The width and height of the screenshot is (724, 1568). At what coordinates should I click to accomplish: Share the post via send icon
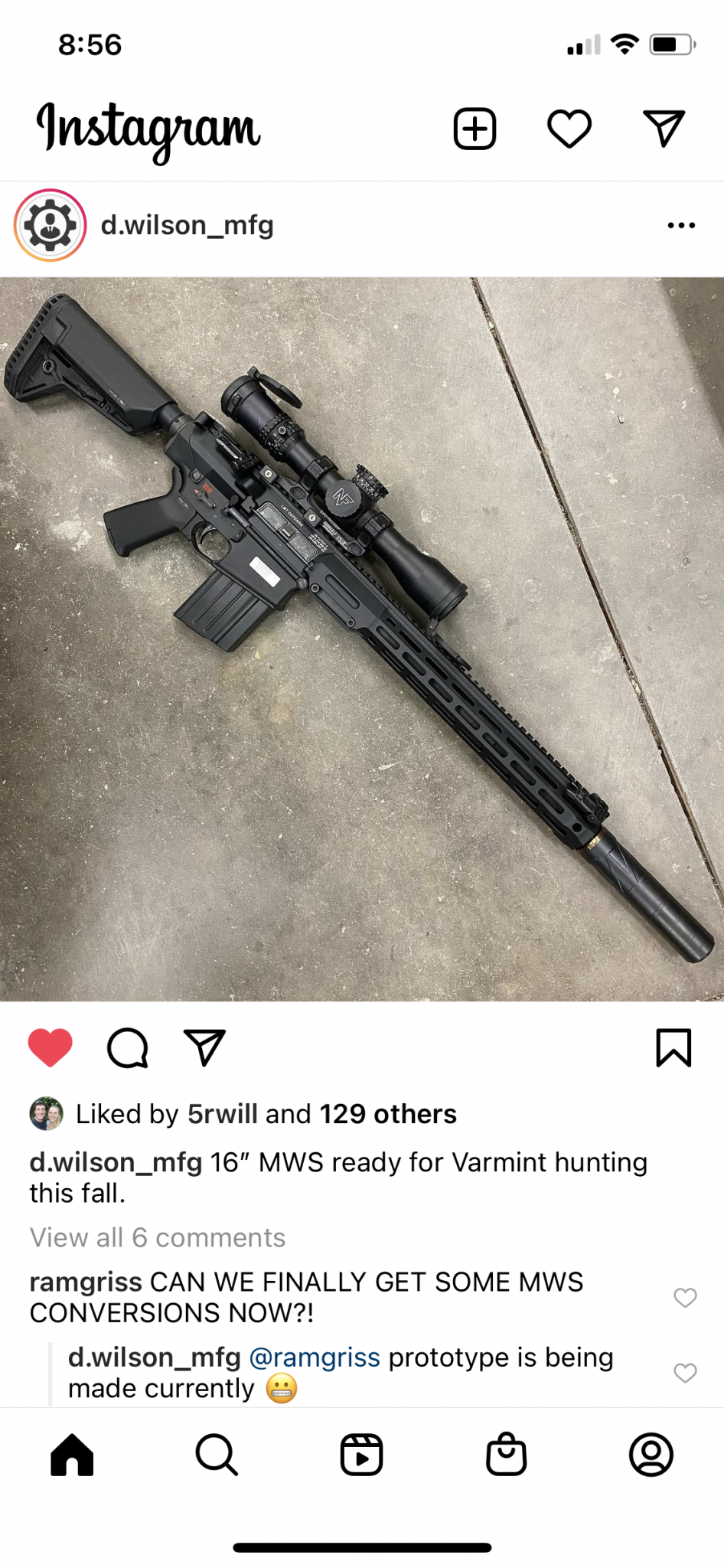tap(204, 1047)
